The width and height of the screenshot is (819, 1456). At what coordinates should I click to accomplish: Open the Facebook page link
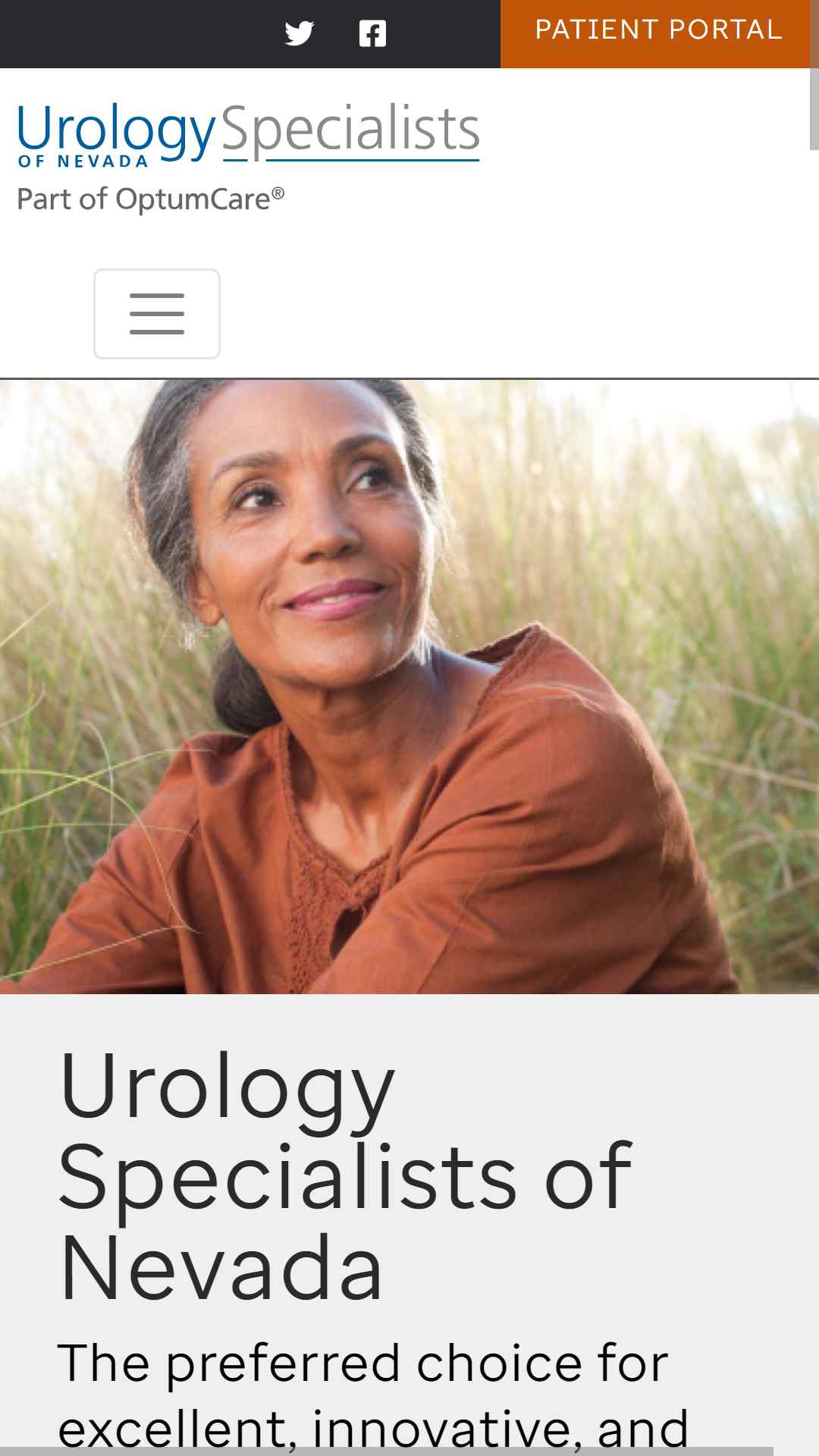[372, 33]
